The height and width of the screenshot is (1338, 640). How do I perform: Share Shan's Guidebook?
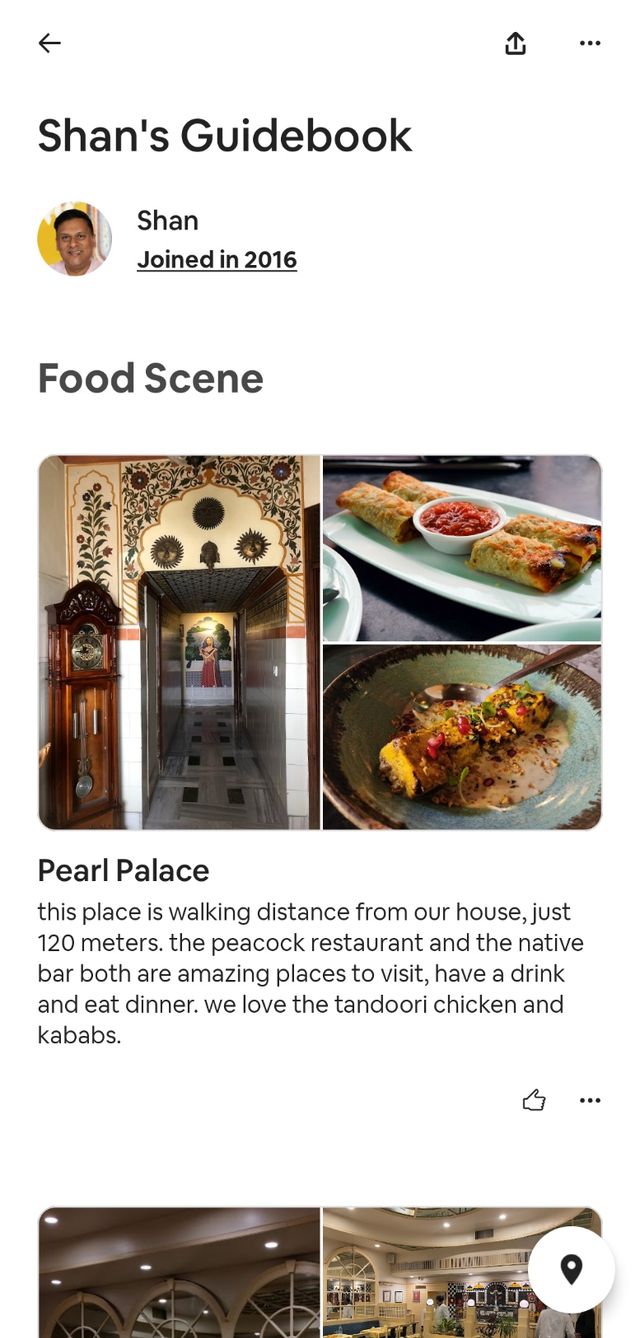point(515,43)
